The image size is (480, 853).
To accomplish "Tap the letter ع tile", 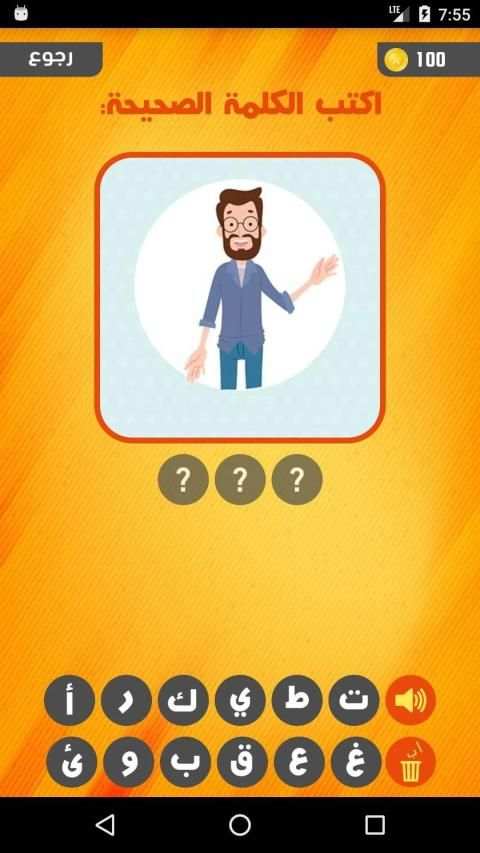I will pos(299,762).
